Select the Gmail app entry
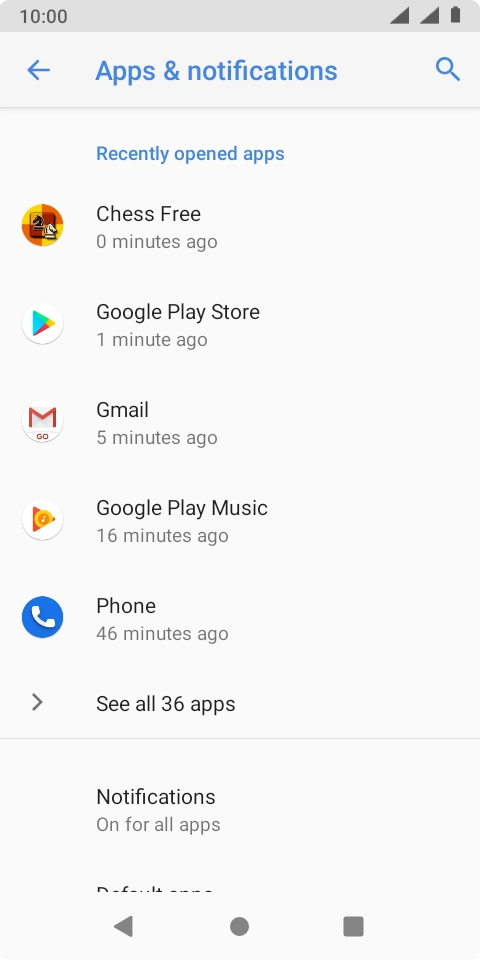 (240, 422)
